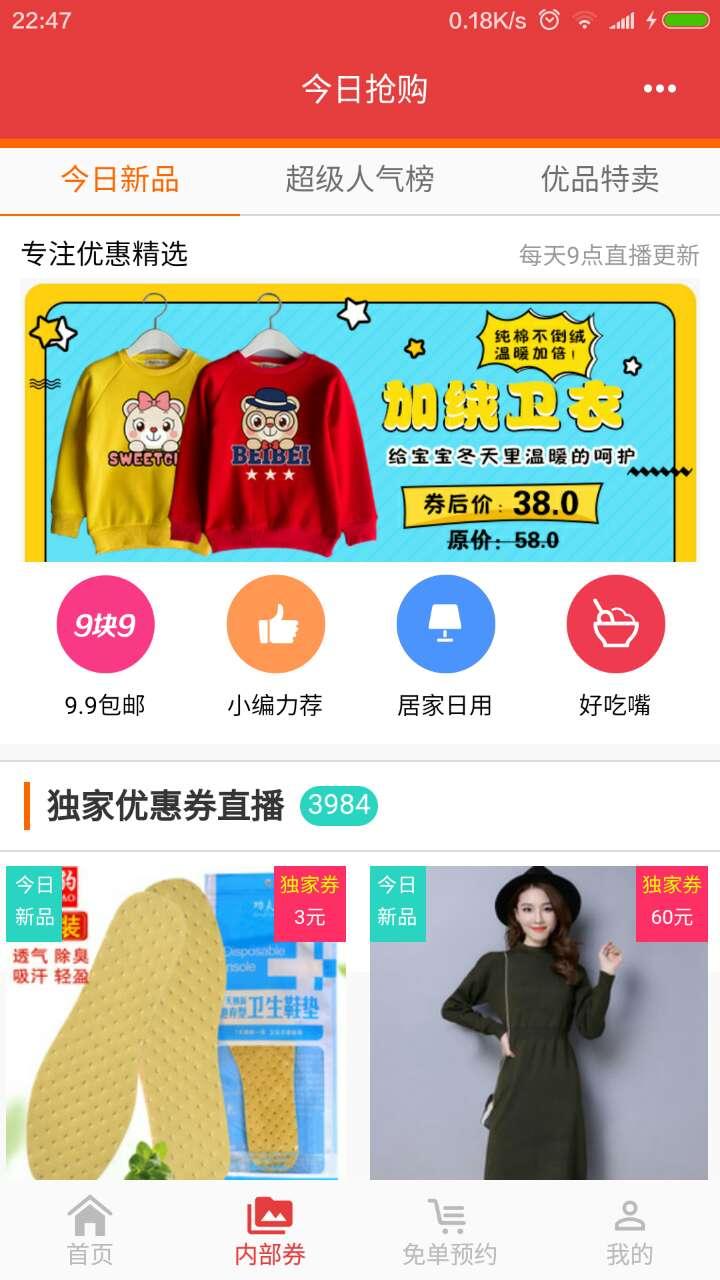Screen dimensions: 720x1280
Task: Select the 优品特卖 tab
Action: (600, 180)
